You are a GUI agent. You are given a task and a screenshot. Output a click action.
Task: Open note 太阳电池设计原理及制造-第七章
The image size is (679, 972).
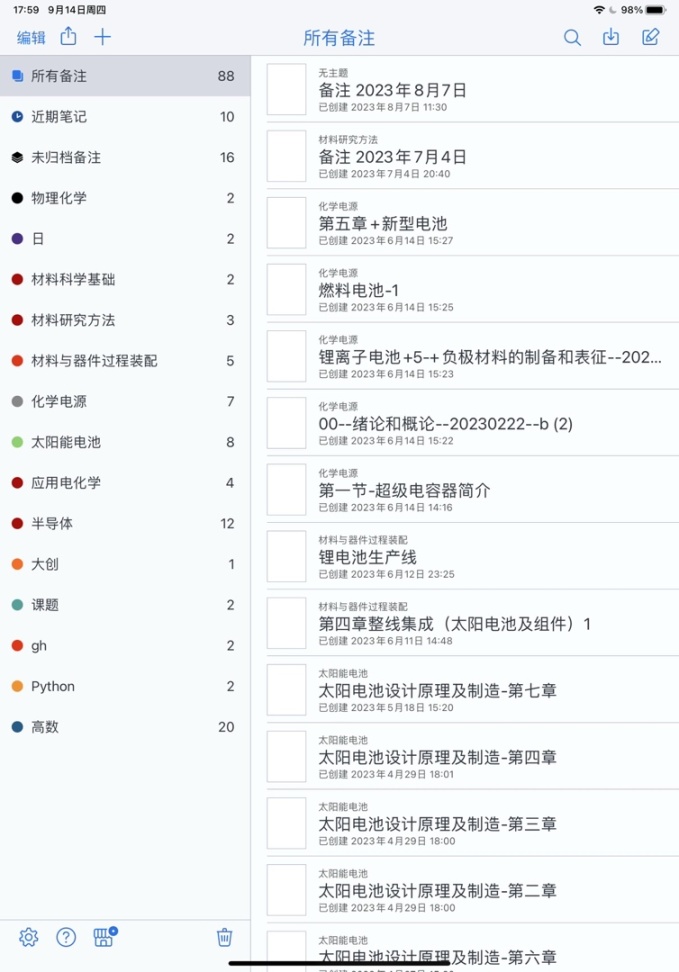click(473, 689)
